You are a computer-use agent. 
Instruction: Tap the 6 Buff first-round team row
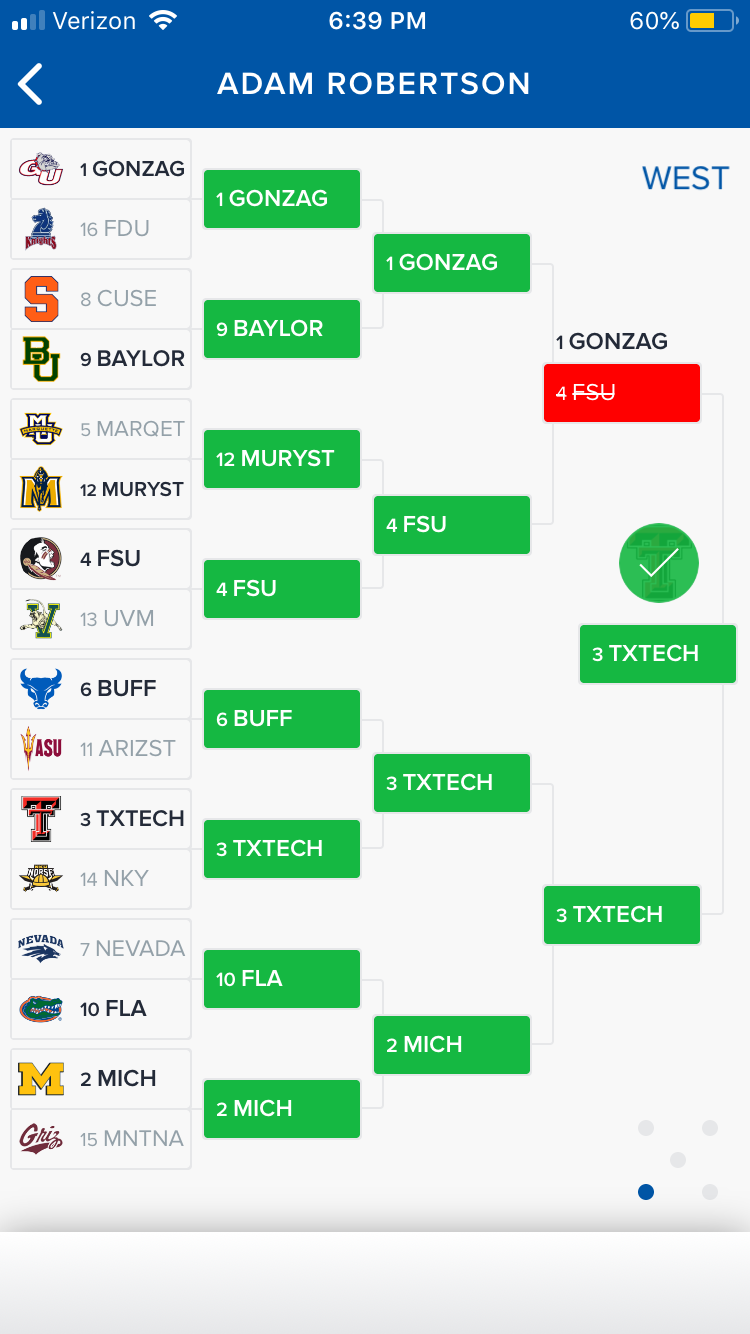[101, 689]
